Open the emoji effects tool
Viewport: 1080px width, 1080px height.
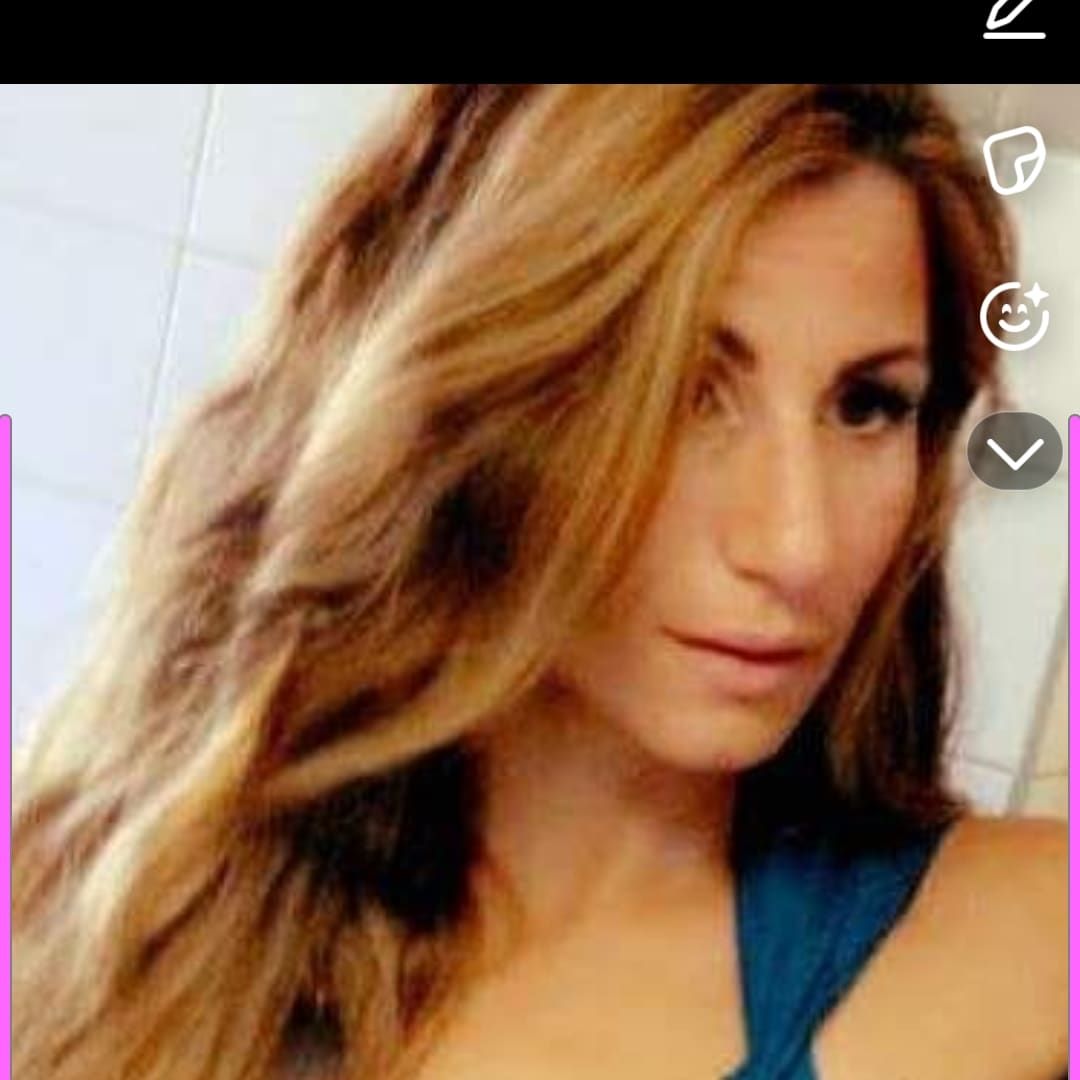[x=1014, y=315]
